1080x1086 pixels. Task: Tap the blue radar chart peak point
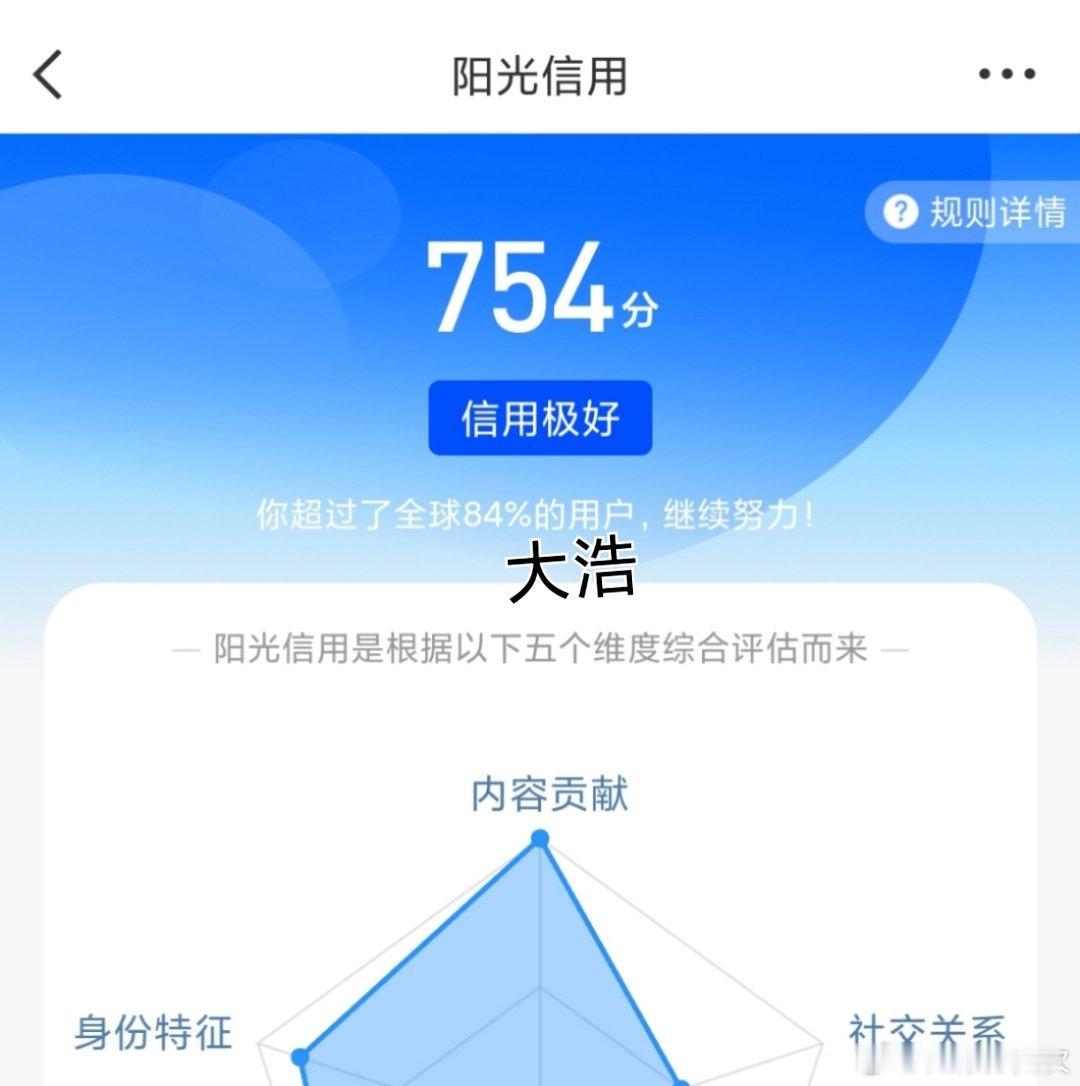point(540,840)
